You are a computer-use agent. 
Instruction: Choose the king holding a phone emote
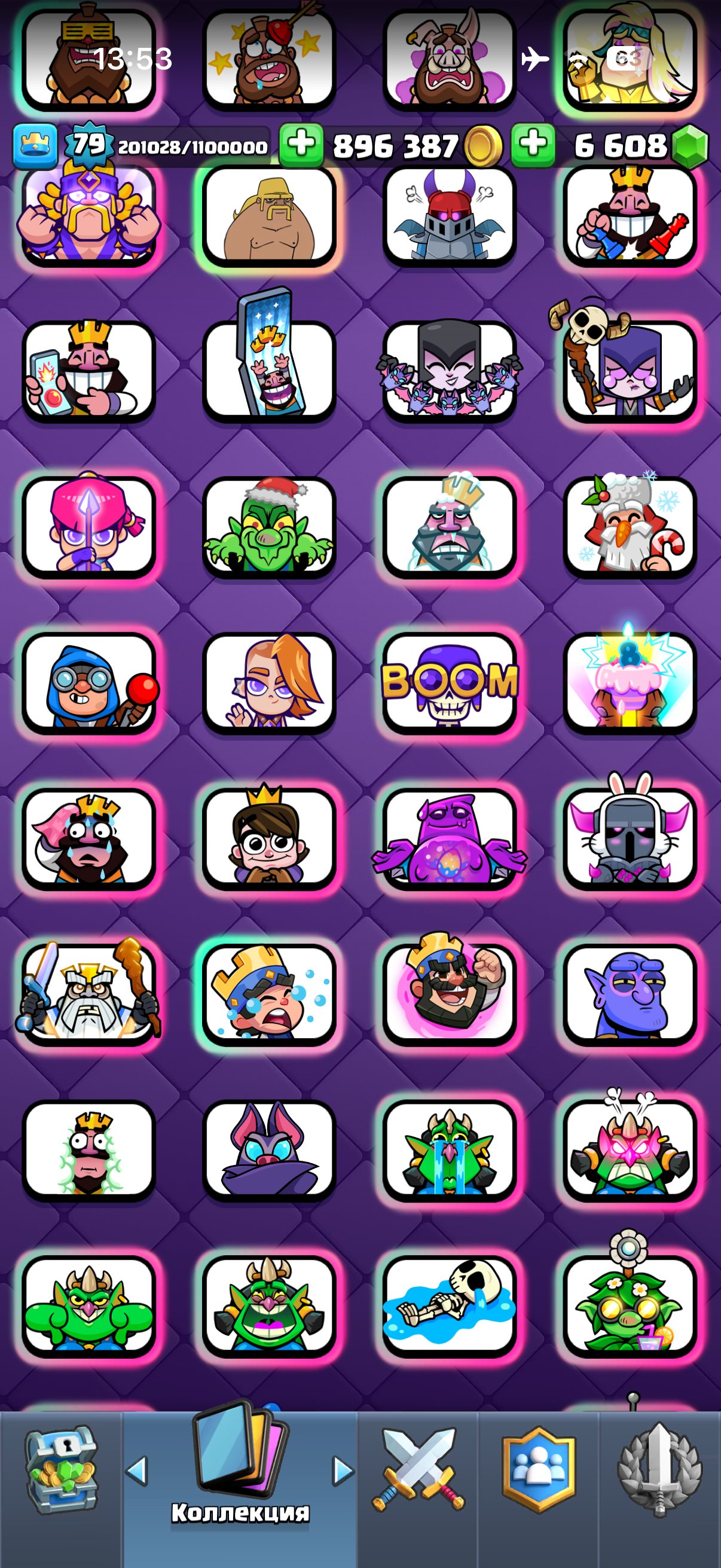point(89,371)
